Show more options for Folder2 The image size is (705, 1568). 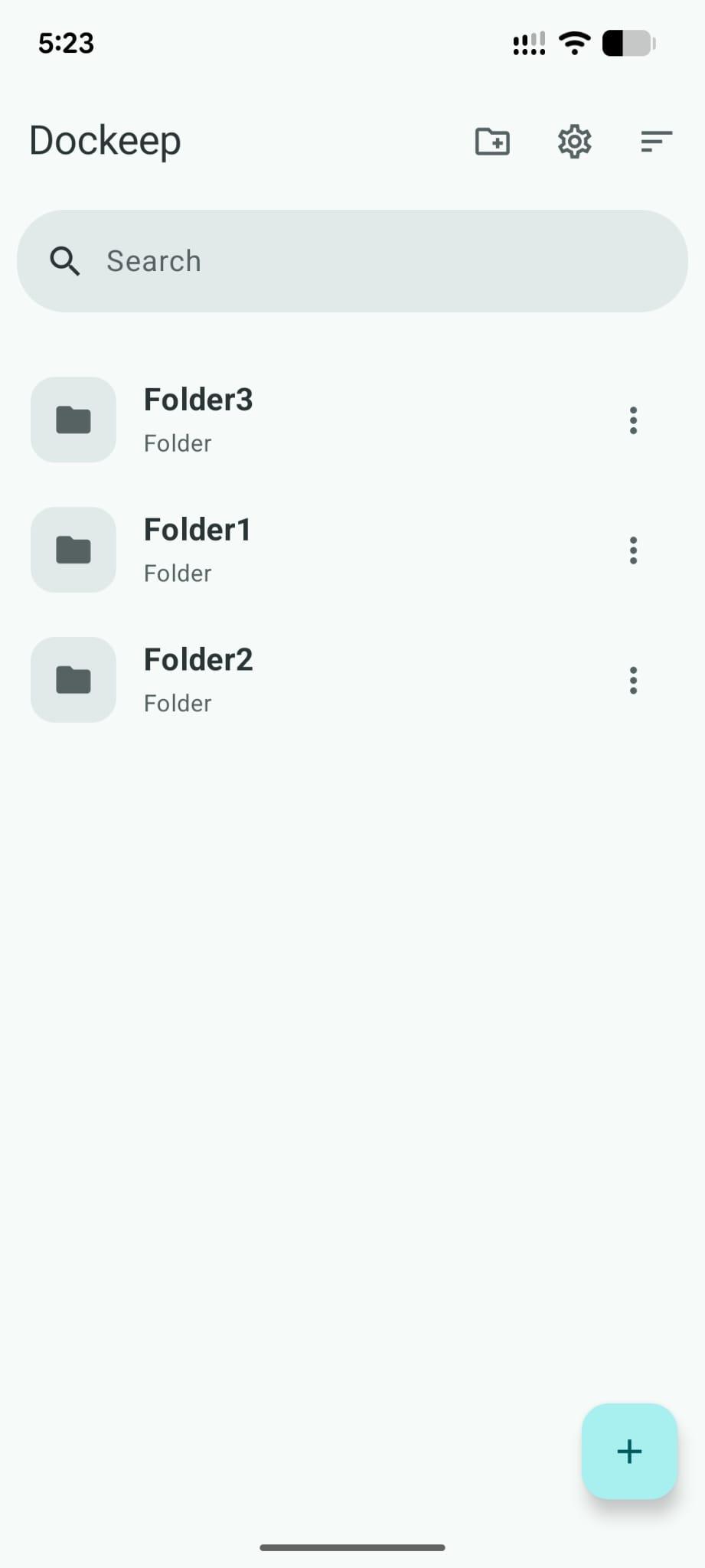pos(633,681)
